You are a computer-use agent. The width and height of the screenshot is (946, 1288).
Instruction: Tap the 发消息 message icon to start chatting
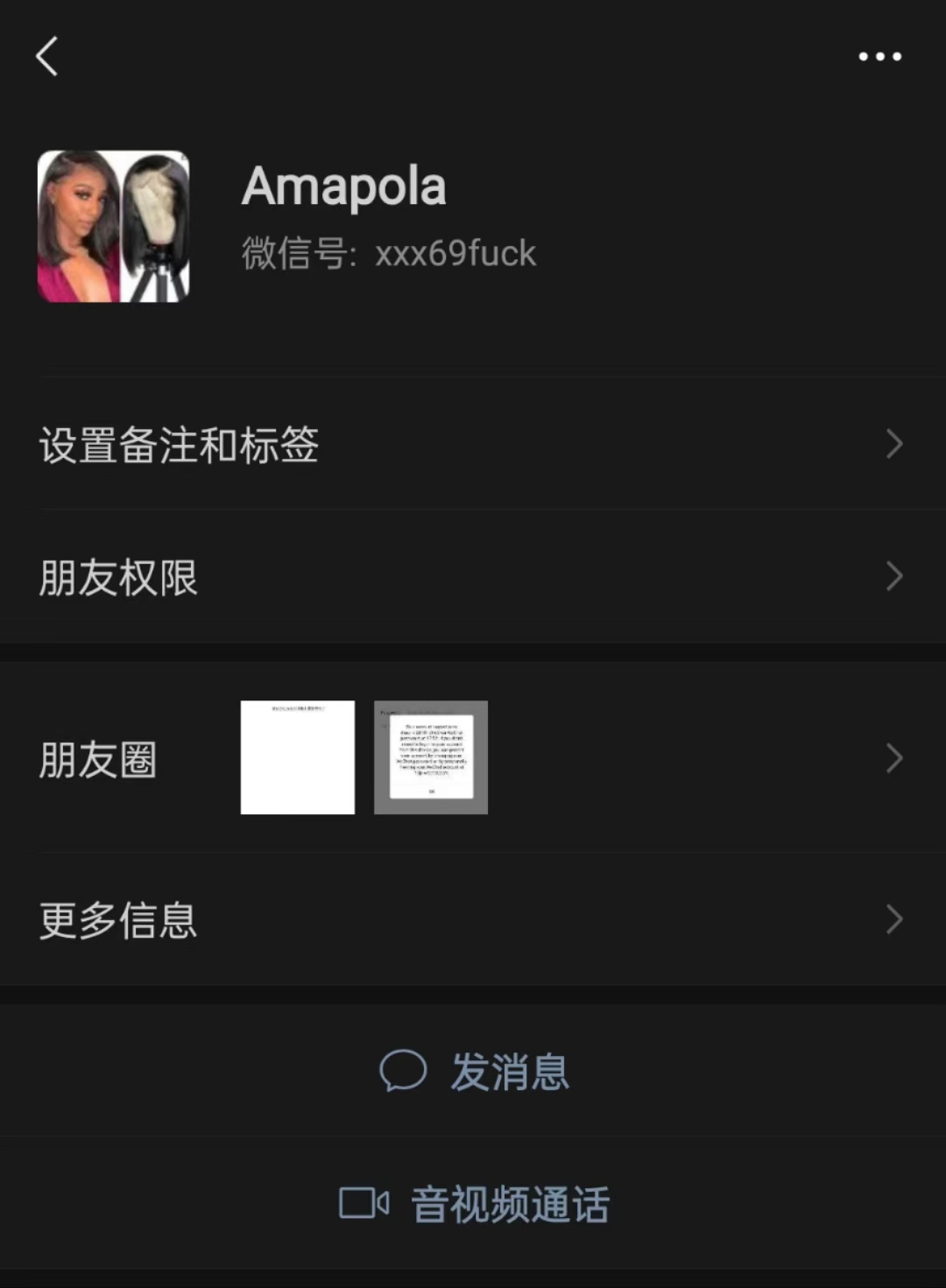click(x=402, y=1070)
